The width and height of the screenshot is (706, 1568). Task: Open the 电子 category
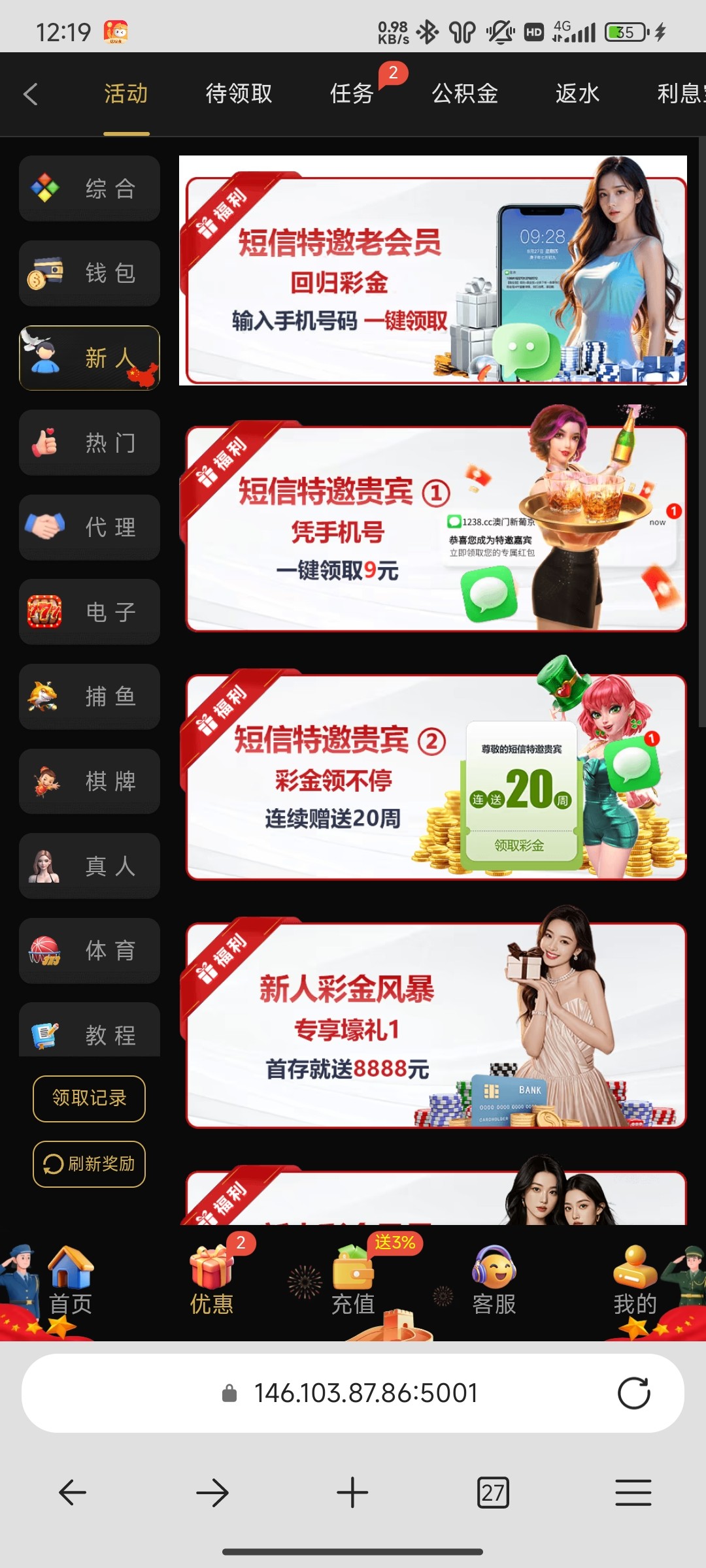[x=90, y=612]
